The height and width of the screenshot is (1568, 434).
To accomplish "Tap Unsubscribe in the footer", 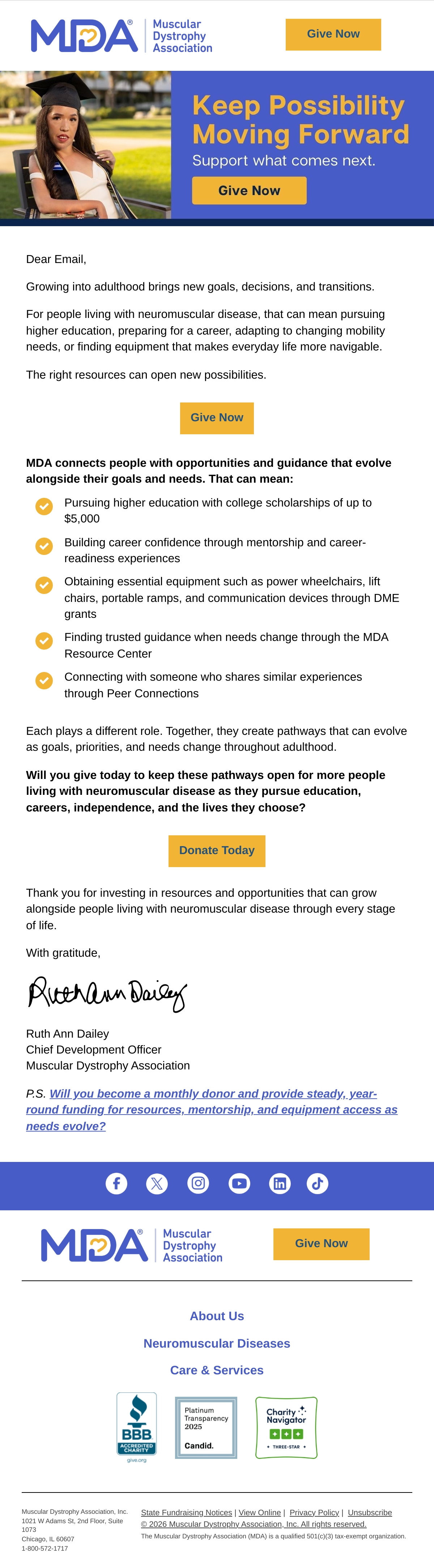I will pos(370,1512).
